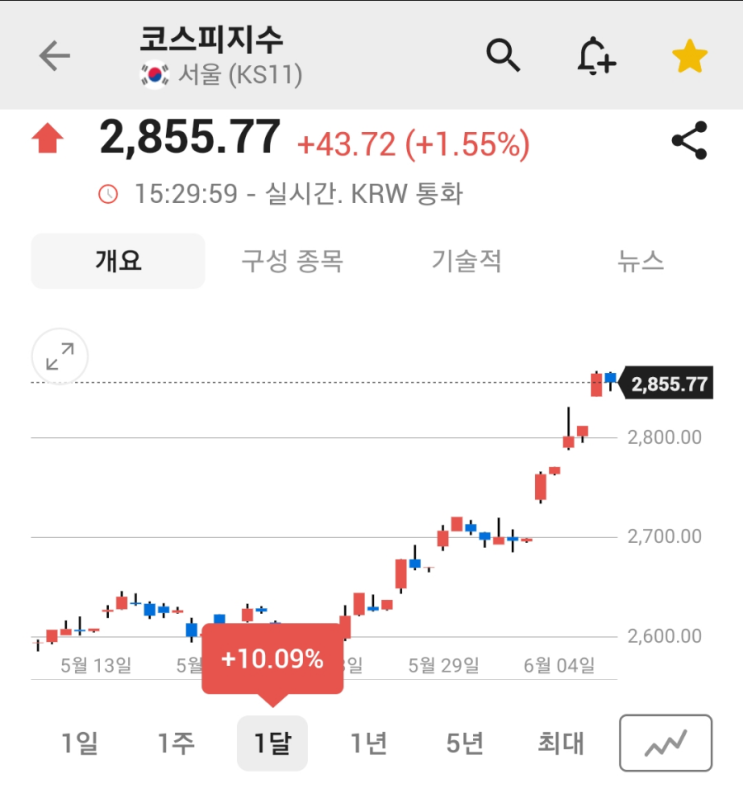Add a price alert with the bell

coord(596,56)
